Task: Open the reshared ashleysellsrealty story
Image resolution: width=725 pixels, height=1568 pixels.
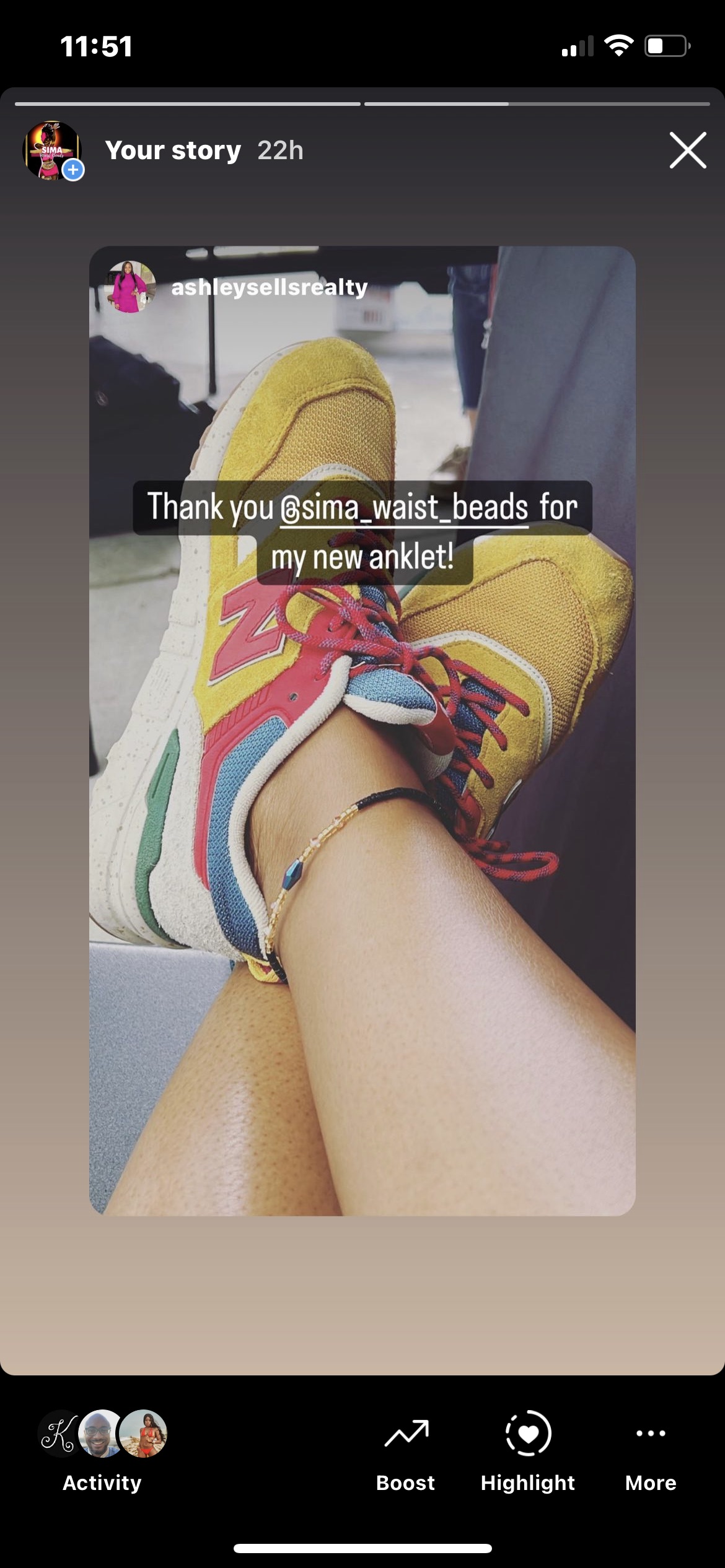Action: point(269,287)
